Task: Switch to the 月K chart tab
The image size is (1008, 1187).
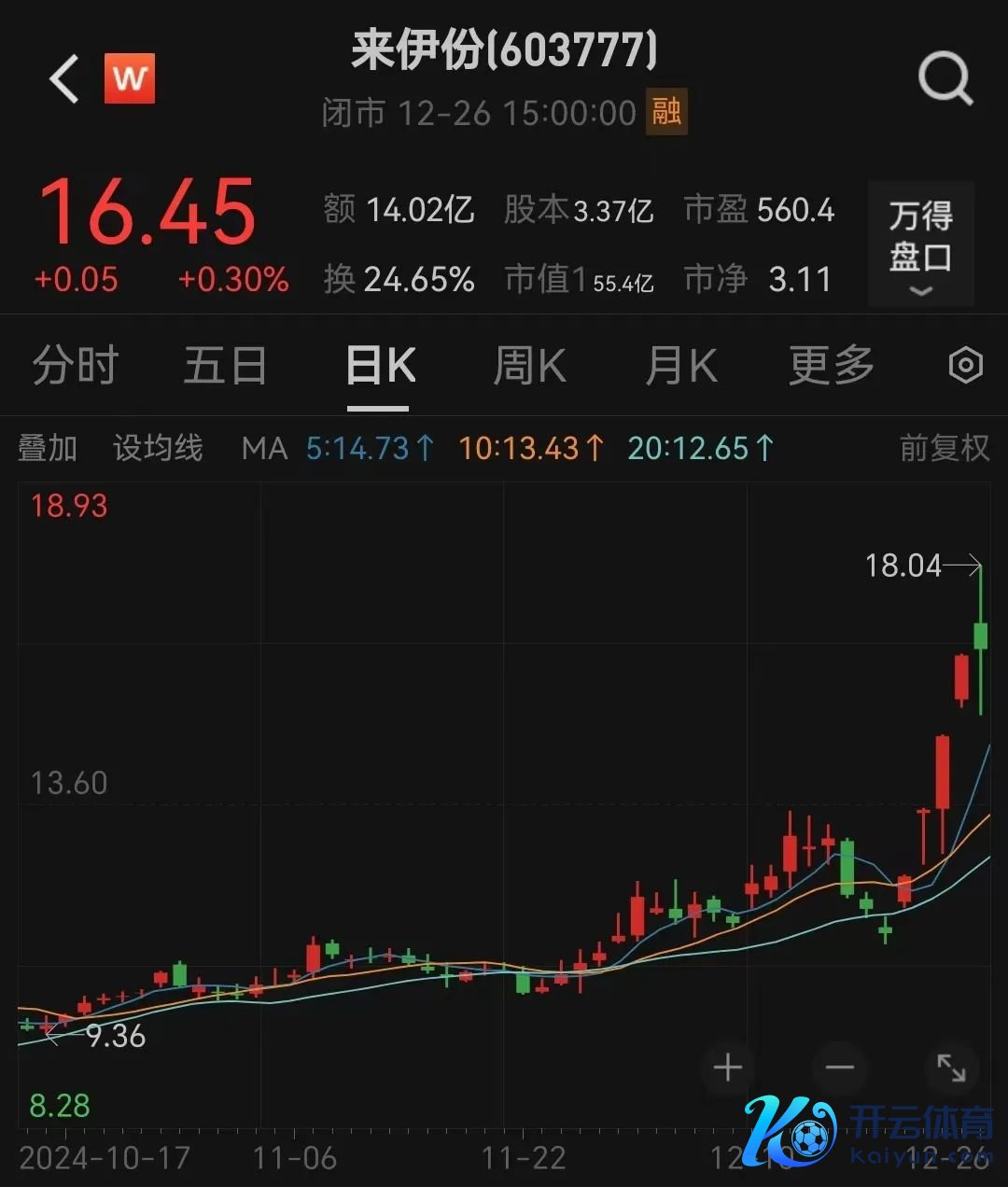Action: click(x=681, y=365)
